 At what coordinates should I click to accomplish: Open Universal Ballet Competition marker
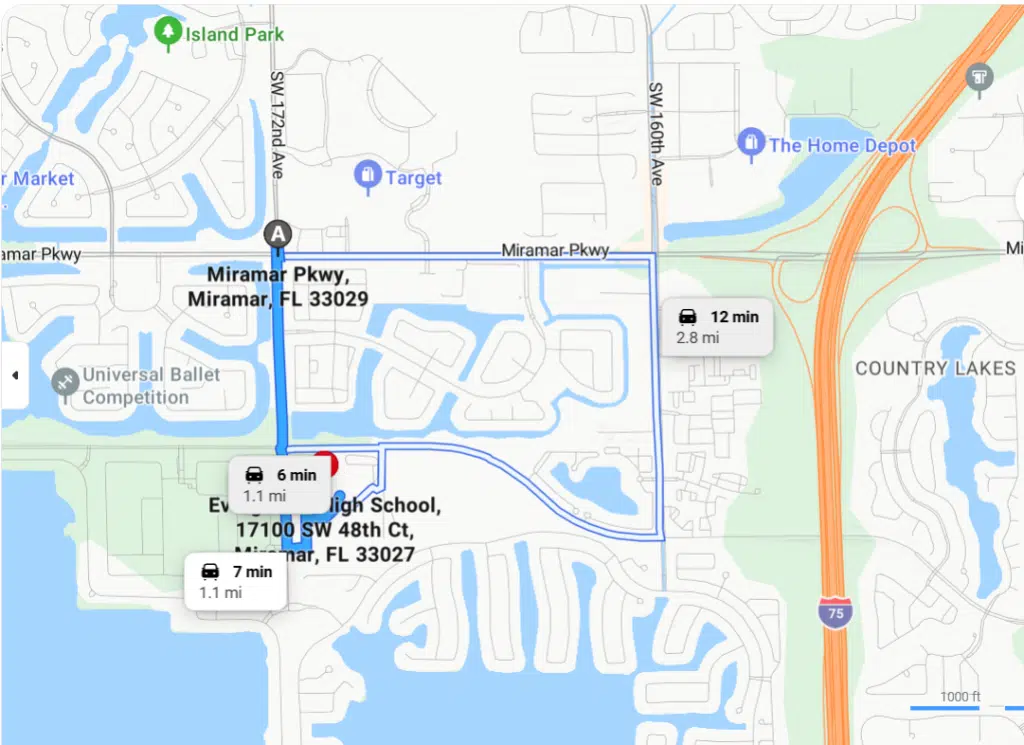pyautogui.click(x=66, y=383)
